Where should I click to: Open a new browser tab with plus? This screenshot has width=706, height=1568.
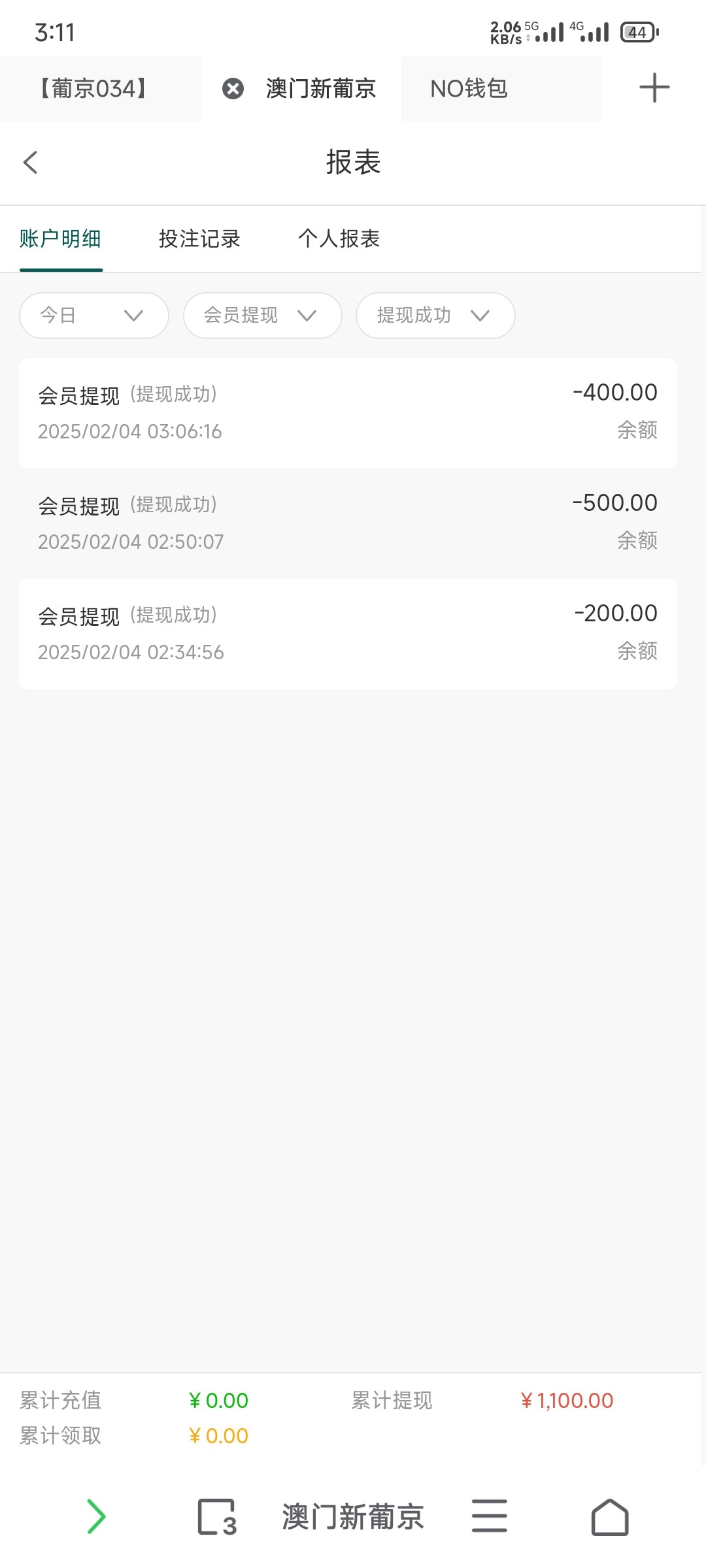point(654,88)
